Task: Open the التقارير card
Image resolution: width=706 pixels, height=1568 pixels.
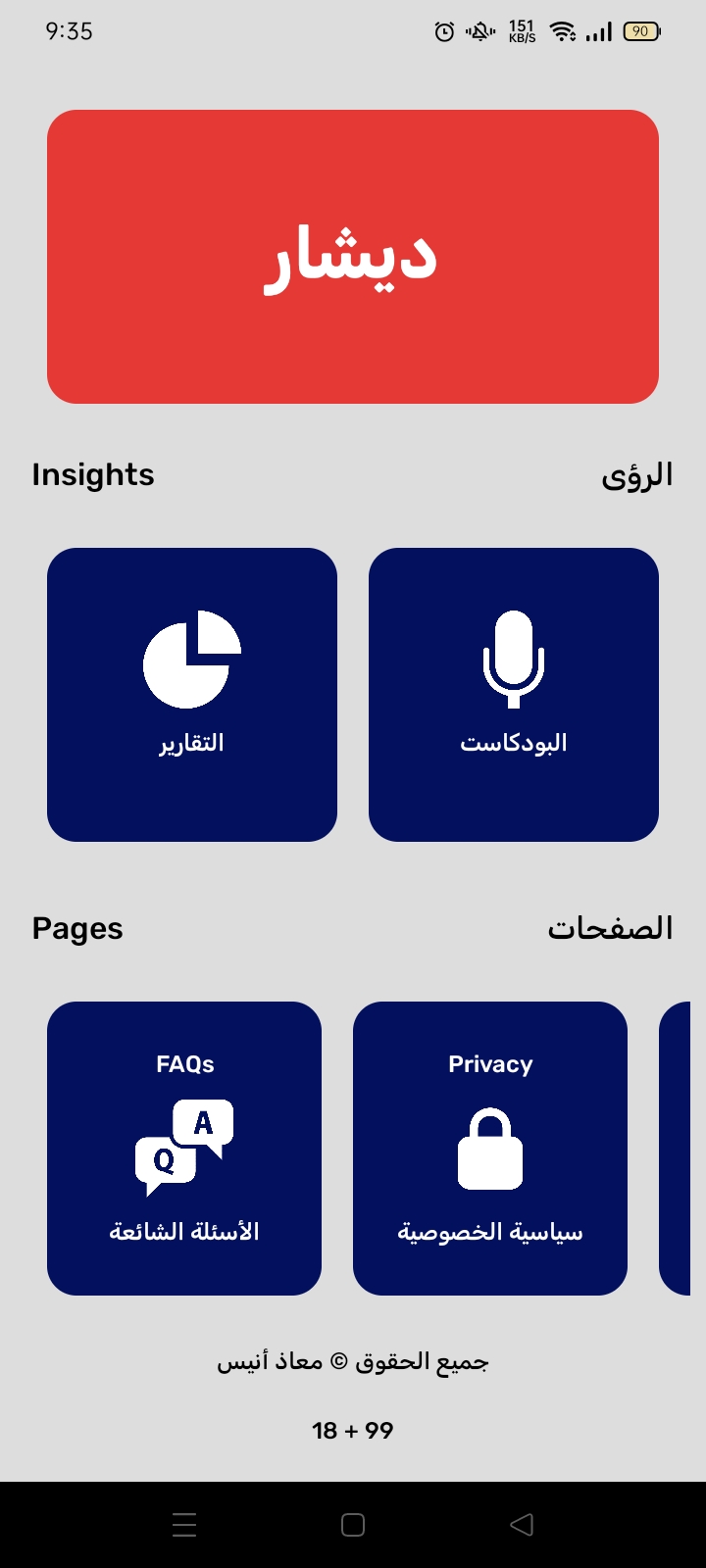Action: coord(192,695)
